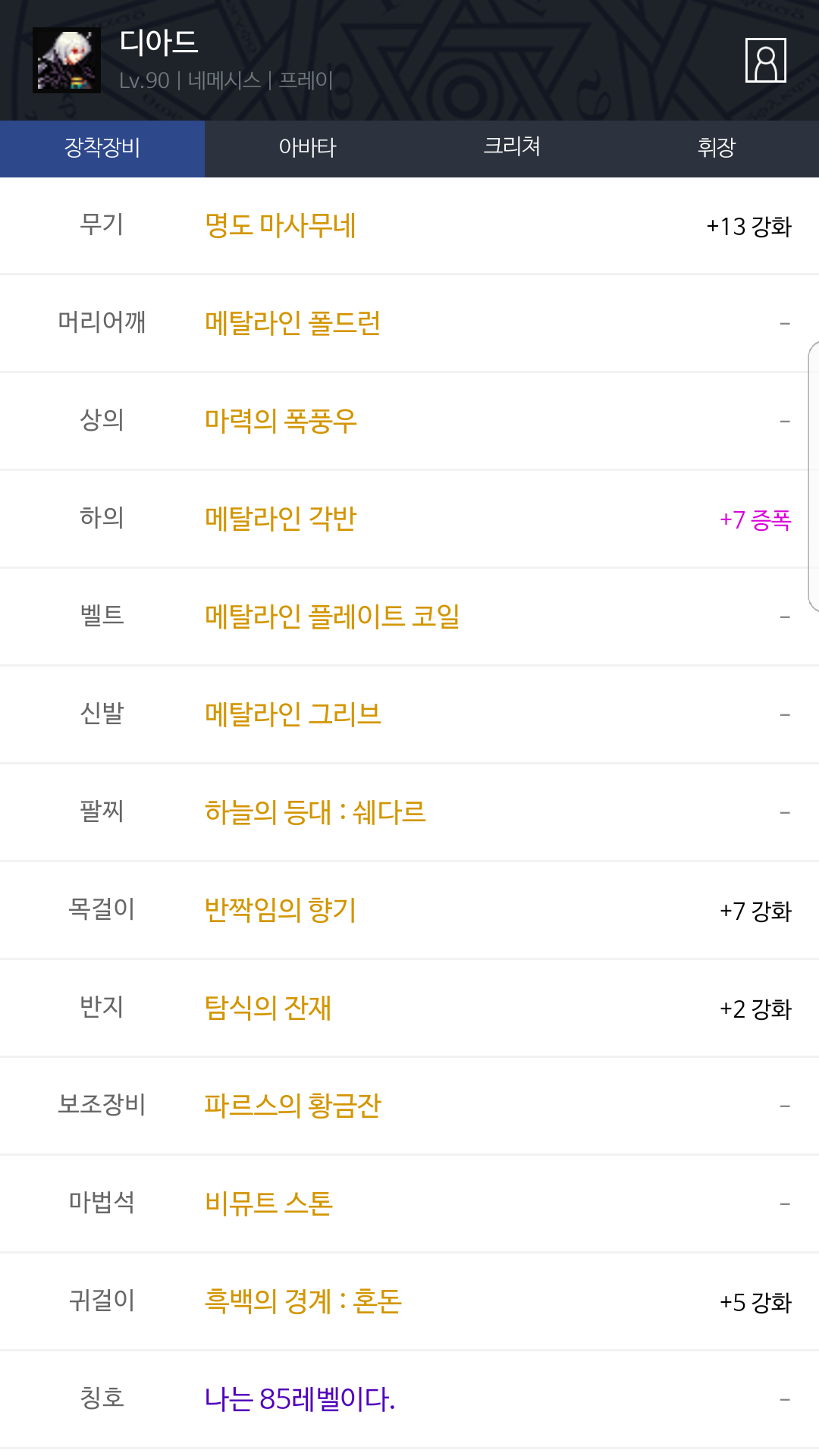View magic stone 비뮤트 스톤
This screenshot has width=819, height=1456.
(268, 1203)
